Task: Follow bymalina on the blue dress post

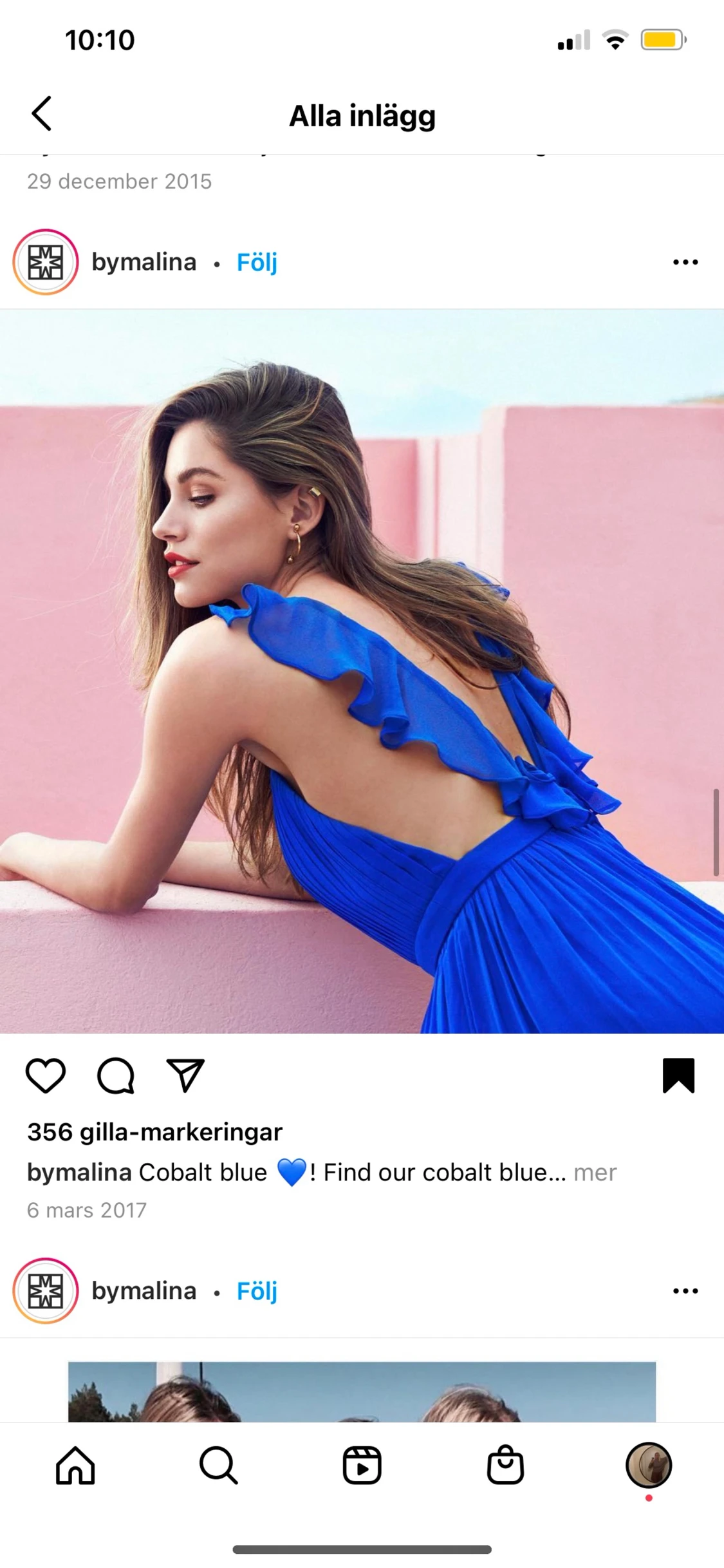Action: coord(257,262)
